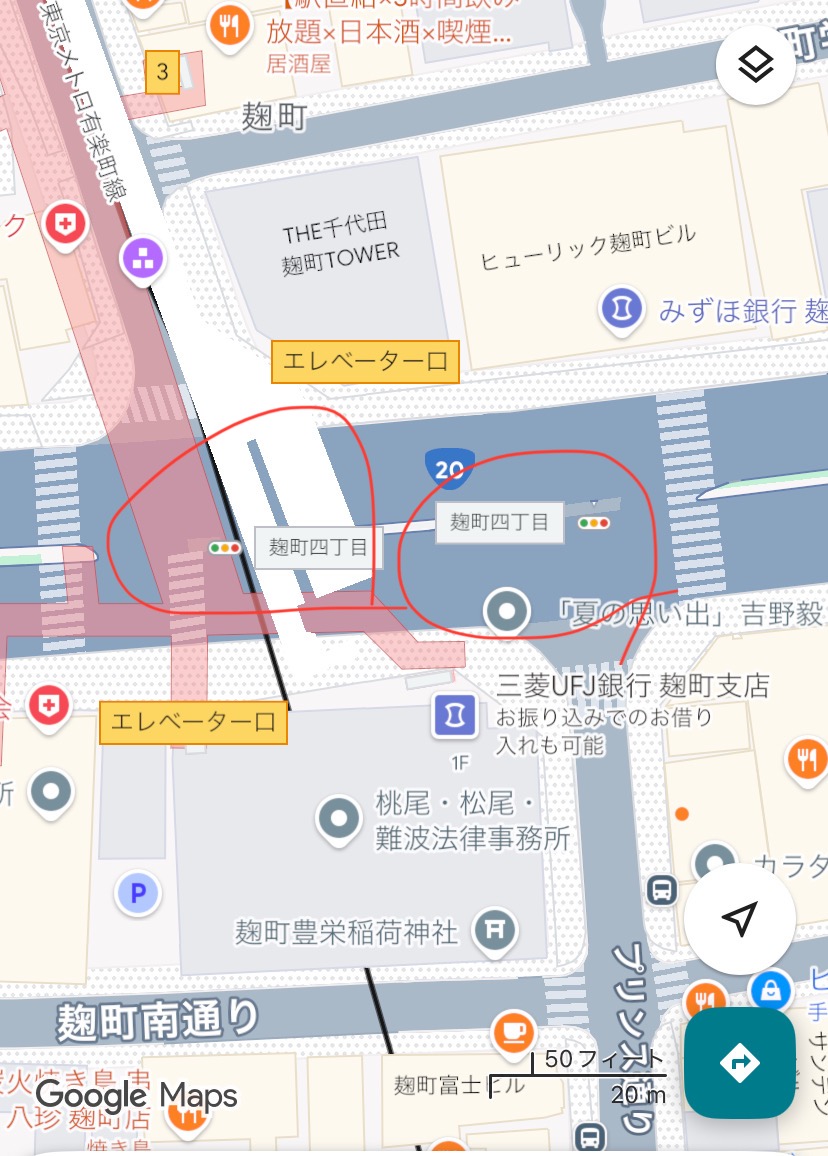Image resolution: width=828 pixels, height=1156 pixels.
Task: Tap the bus stop icon near プリンス通り
Action: click(661, 890)
